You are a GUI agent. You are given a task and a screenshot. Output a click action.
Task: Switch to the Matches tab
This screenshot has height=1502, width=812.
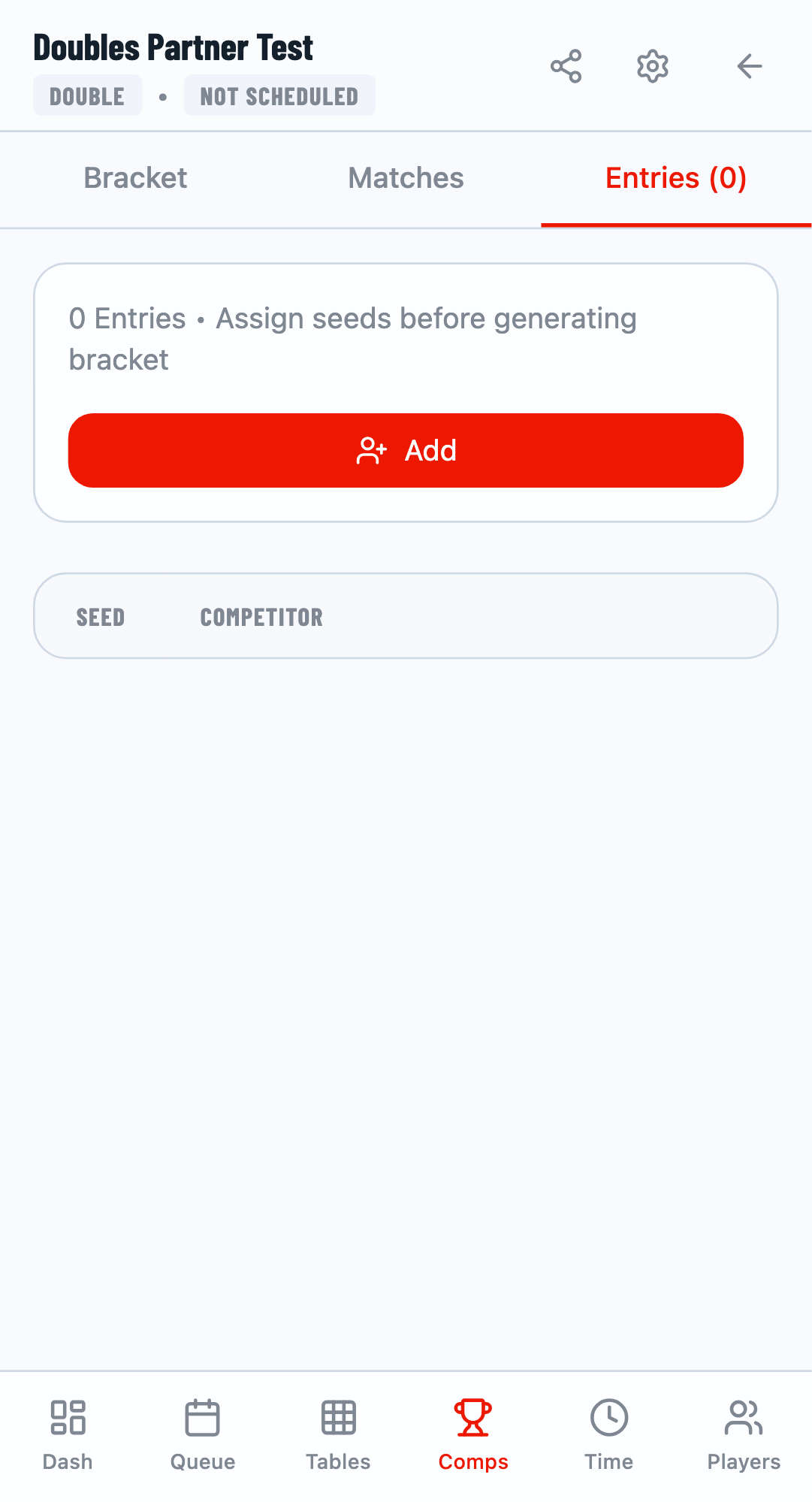[405, 178]
